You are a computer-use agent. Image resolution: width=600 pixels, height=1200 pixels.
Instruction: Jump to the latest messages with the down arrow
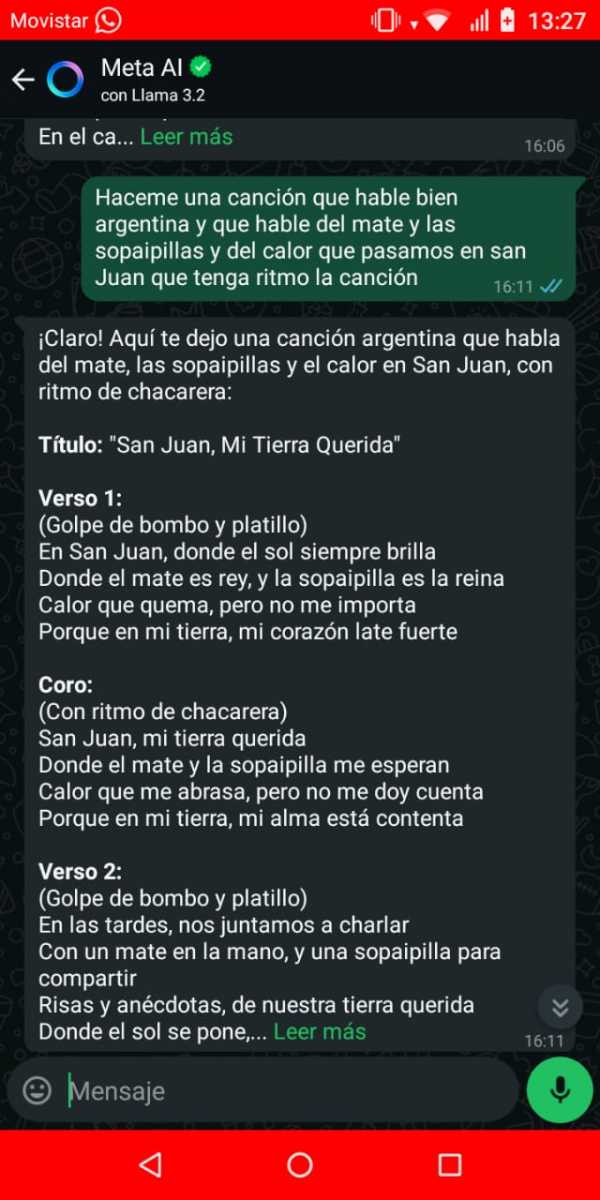[x=560, y=1007]
